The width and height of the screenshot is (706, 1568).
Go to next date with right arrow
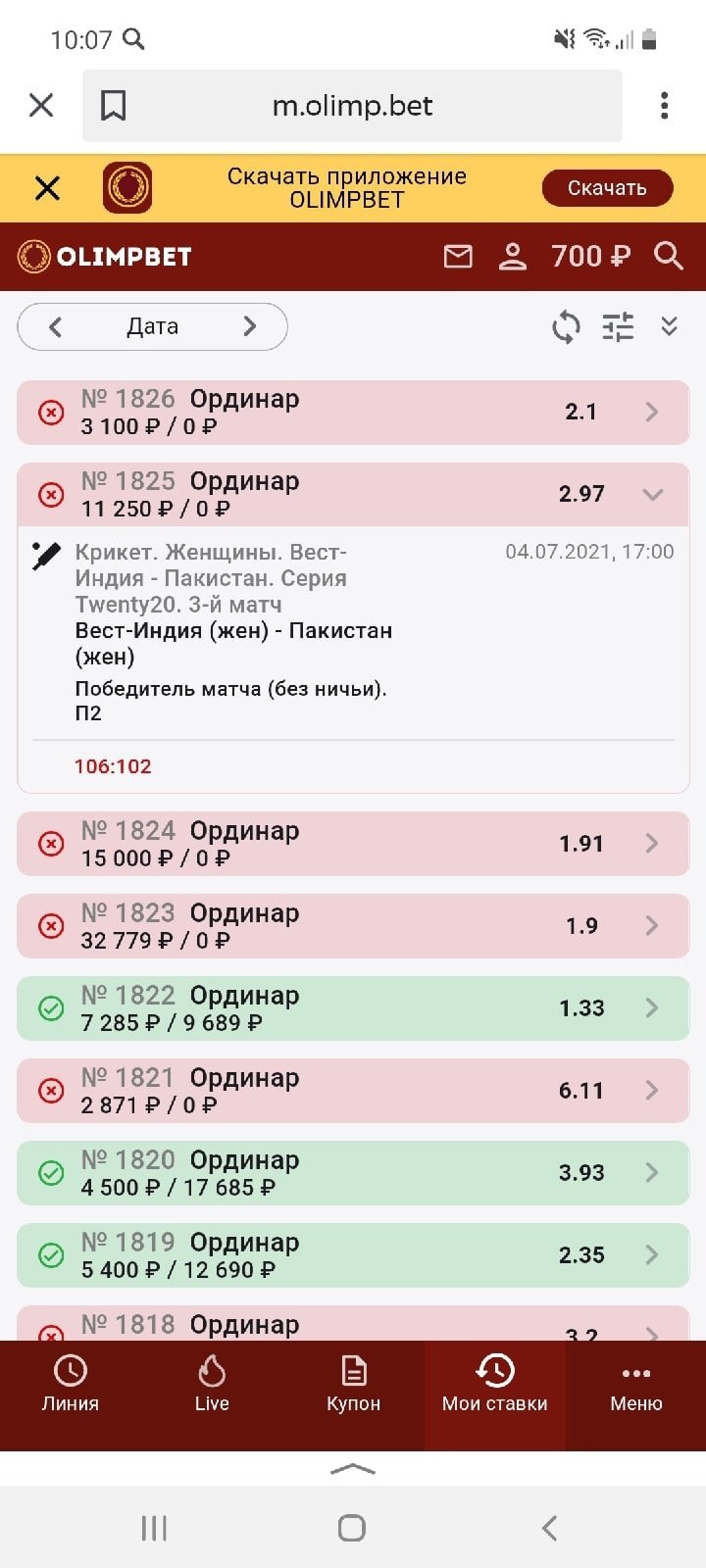click(x=249, y=326)
